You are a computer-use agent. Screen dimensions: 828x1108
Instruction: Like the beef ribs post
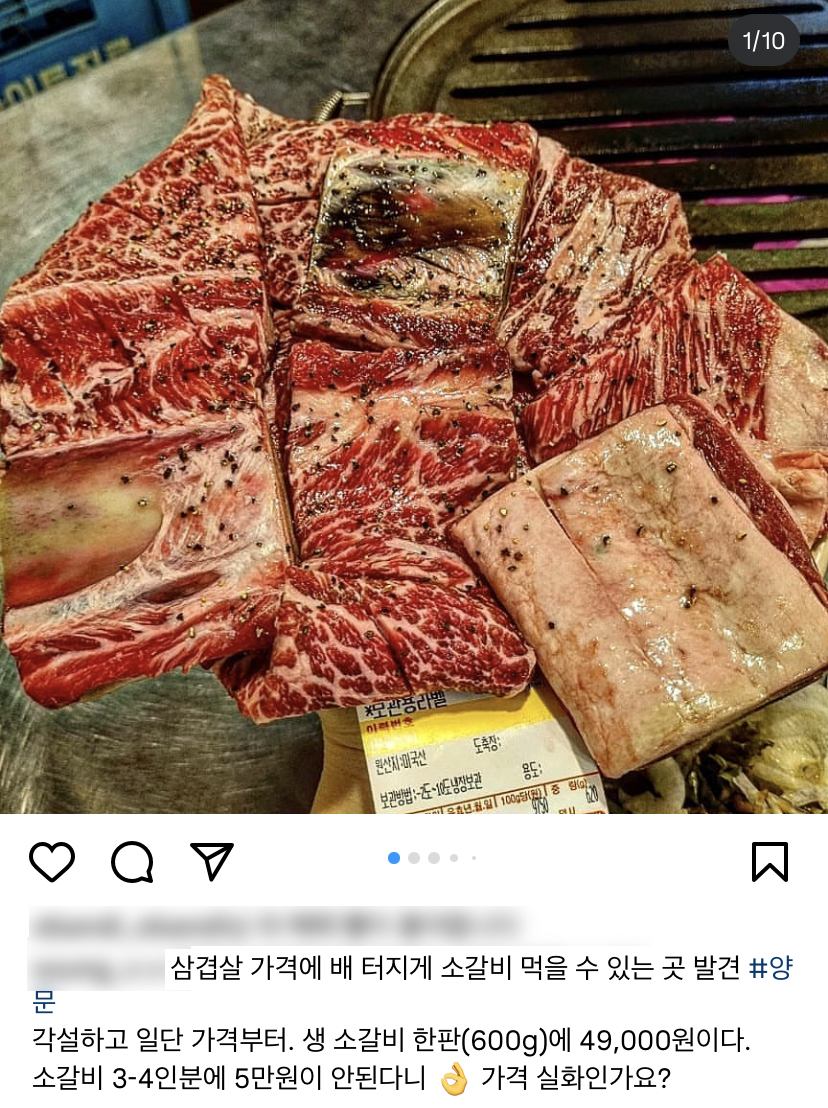(52, 861)
